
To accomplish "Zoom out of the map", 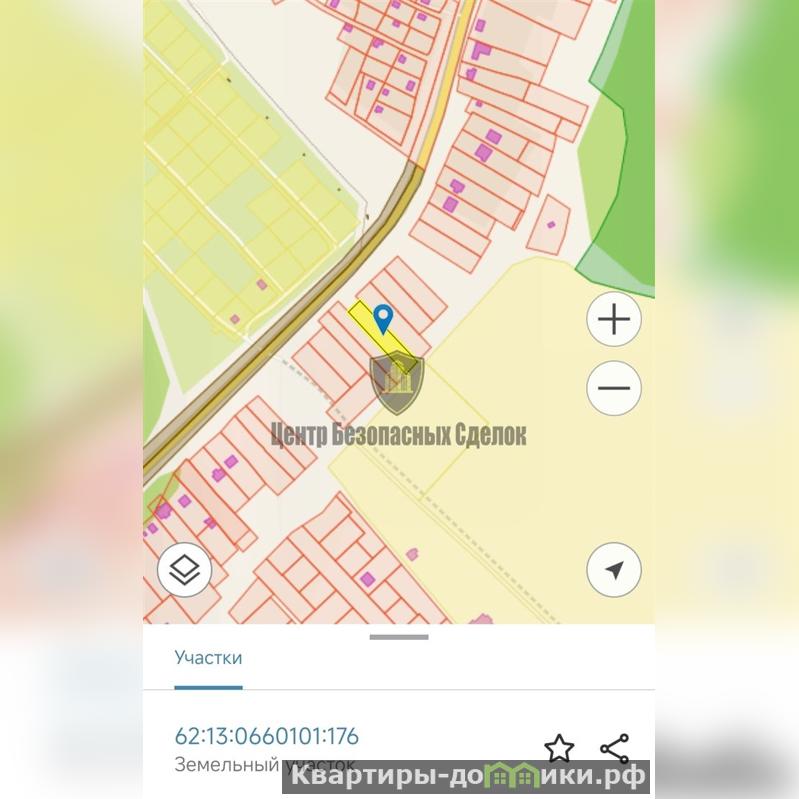I will 613,388.
